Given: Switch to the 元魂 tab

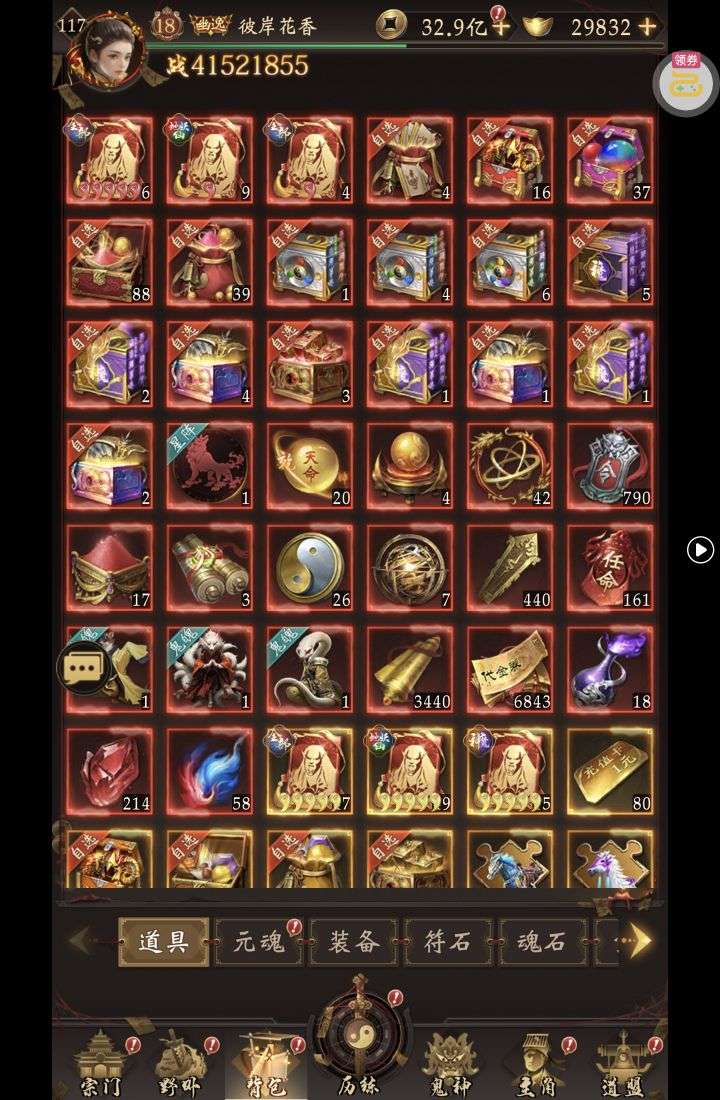Looking at the screenshot, I should click(259, 941).
